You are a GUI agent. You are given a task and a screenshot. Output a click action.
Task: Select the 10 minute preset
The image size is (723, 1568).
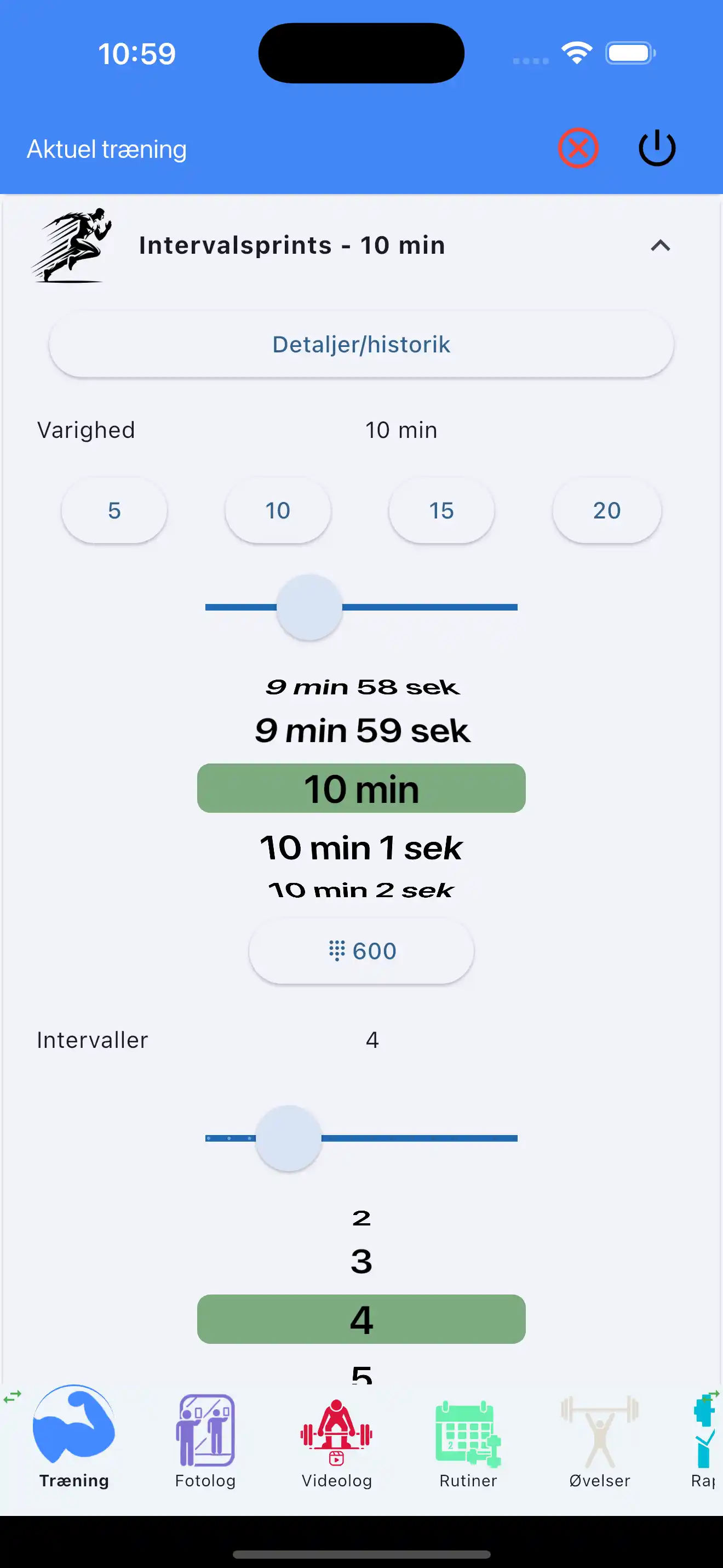[277, 510]
